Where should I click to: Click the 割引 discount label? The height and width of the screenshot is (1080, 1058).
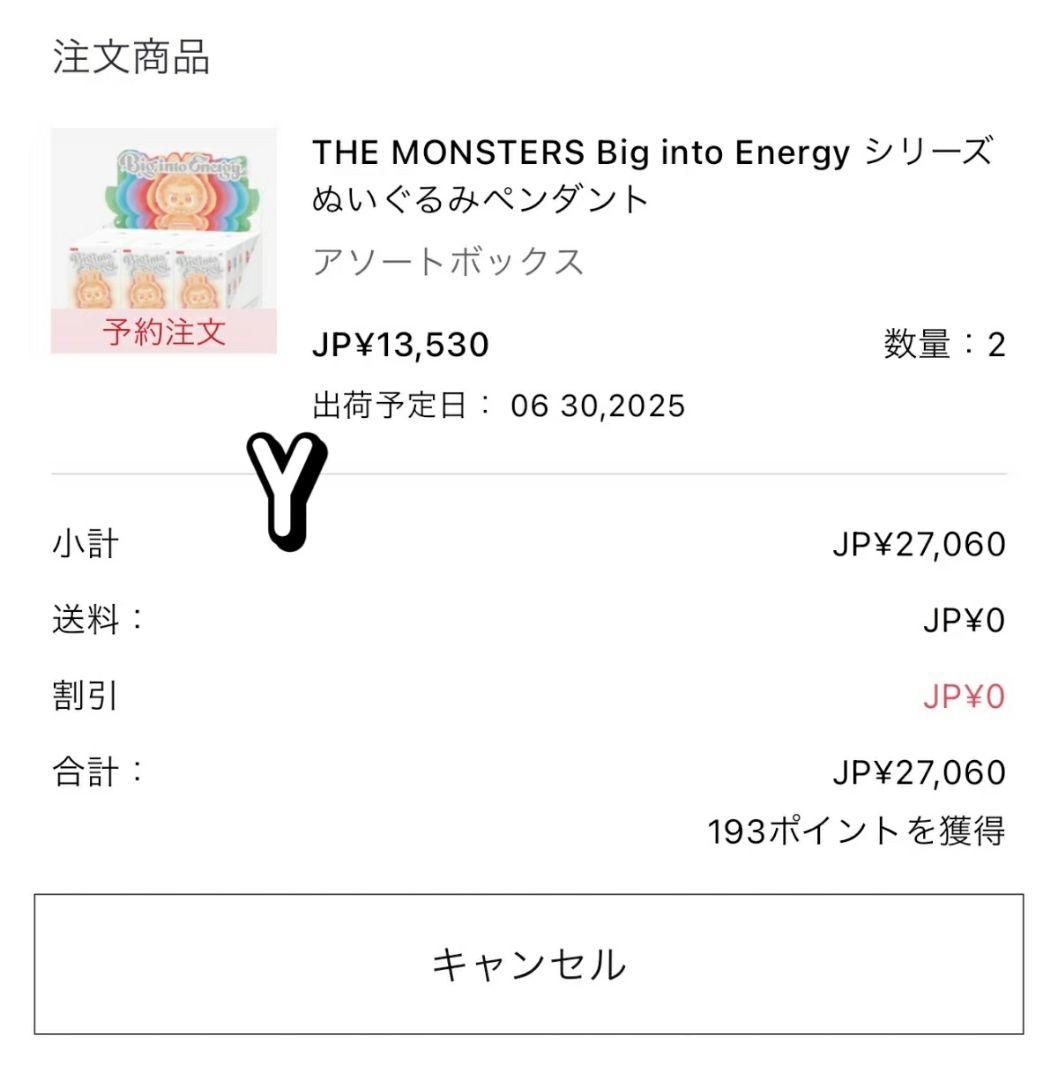[83, 695]
